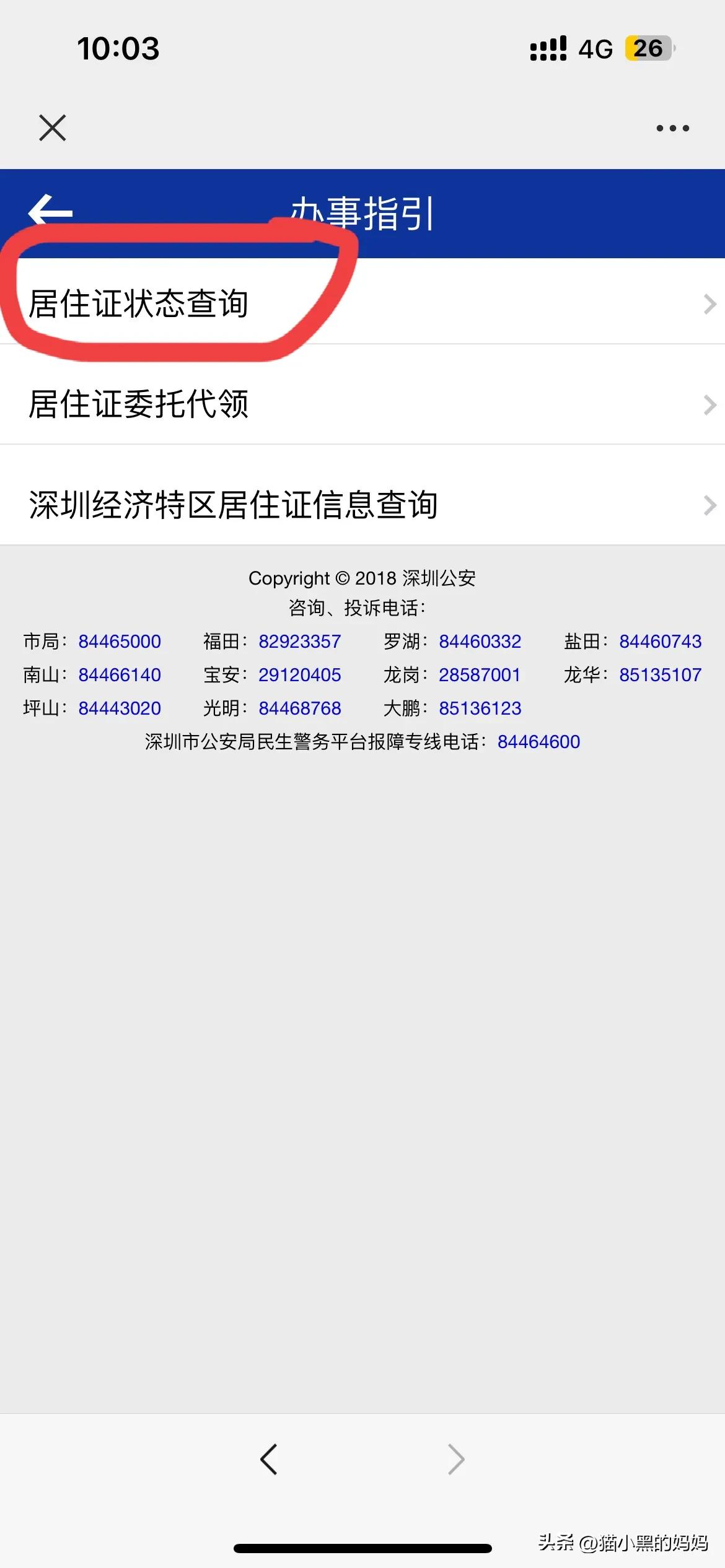The image size is (725, 1568).
Task: Tap the 4G network status indicator
Action: pyautogui.click(x=597, y=48)
